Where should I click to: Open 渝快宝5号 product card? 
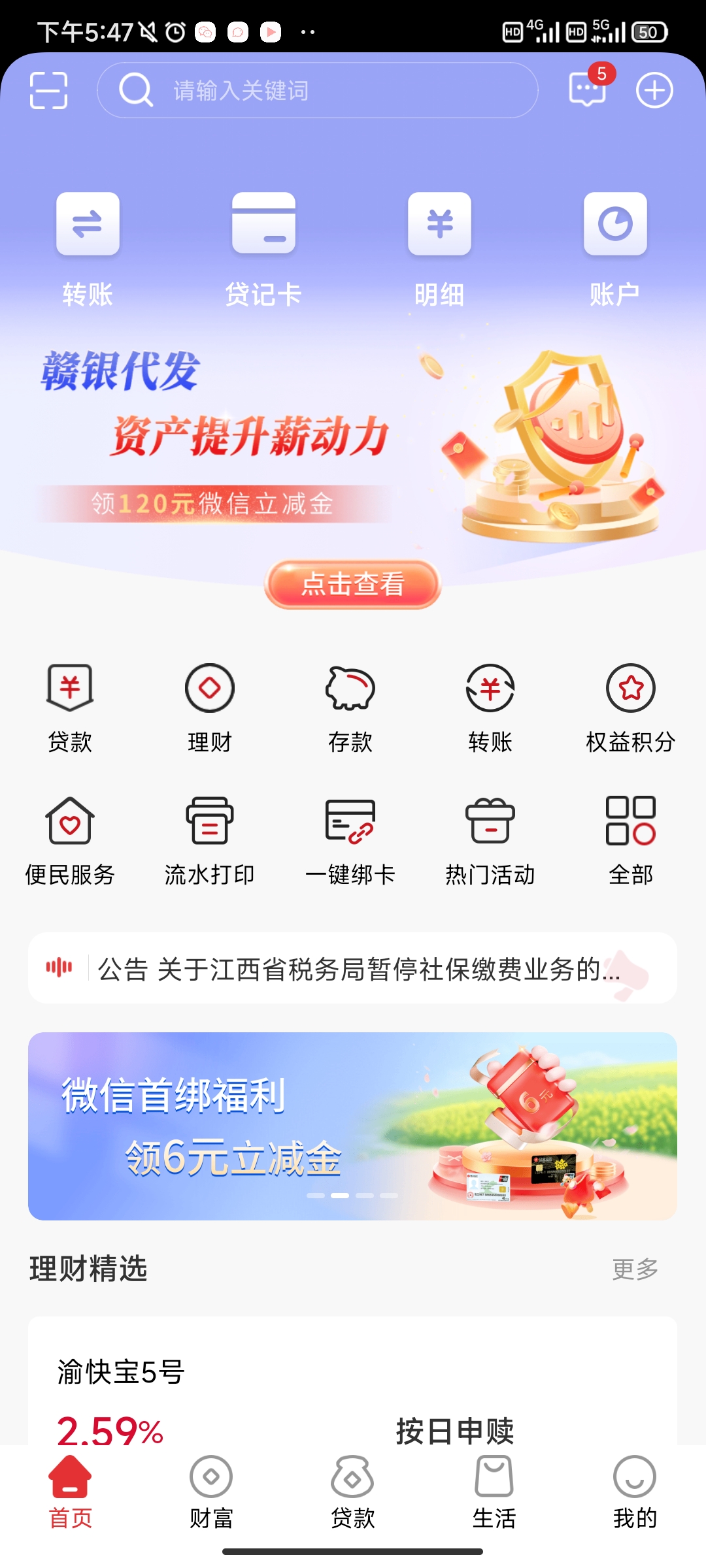point(353,1385)
